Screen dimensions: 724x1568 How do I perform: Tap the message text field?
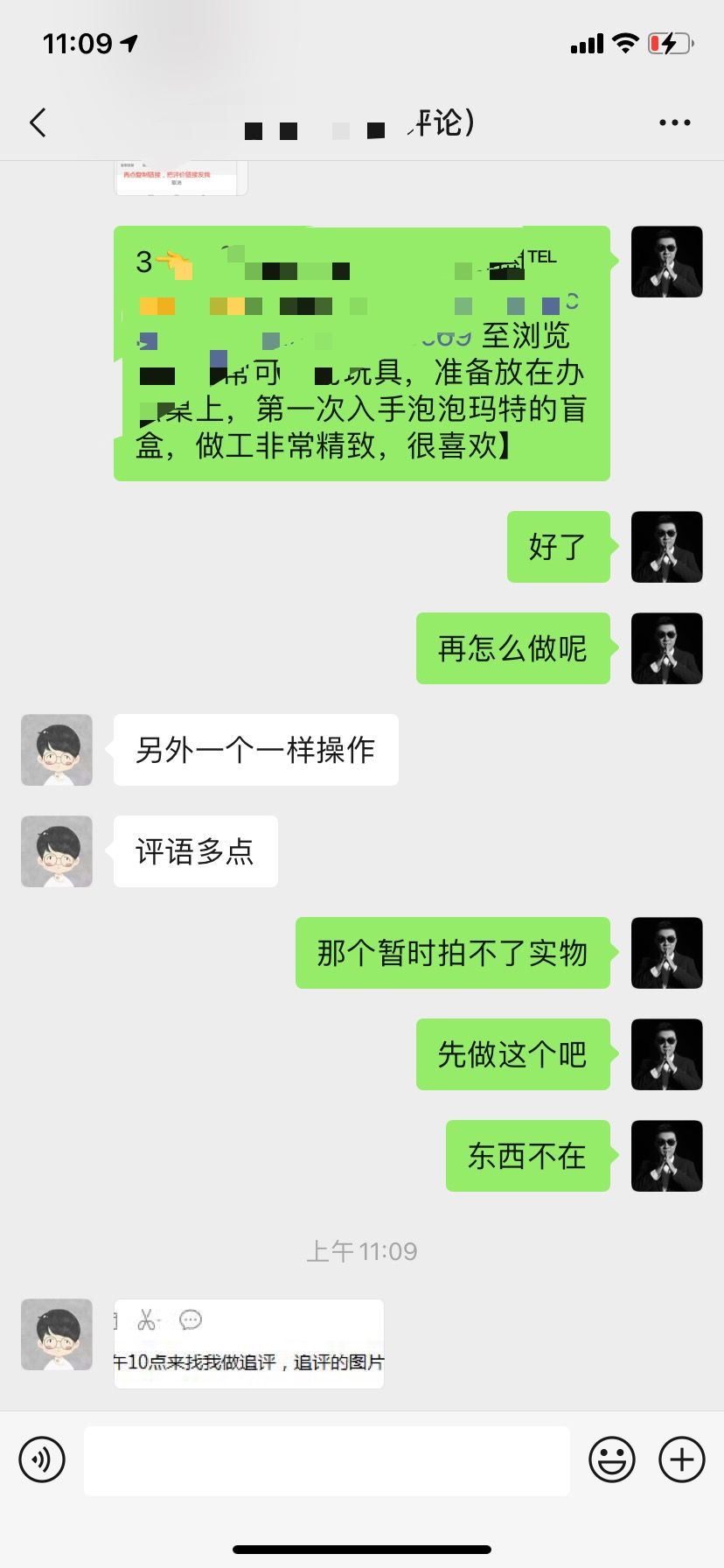click(x=326, y=1460)
